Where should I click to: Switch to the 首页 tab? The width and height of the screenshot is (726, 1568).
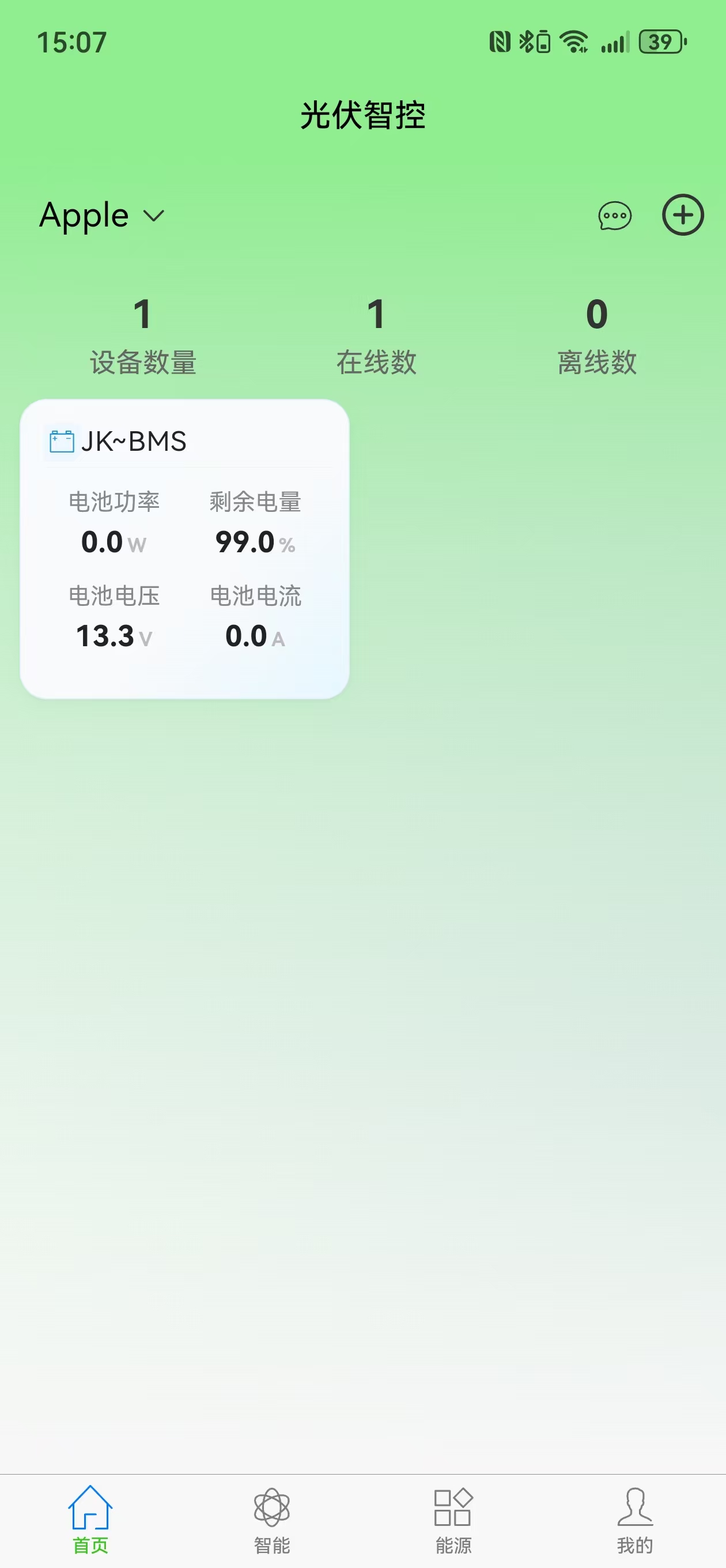pyautogui.click(x=90, y=1518)
